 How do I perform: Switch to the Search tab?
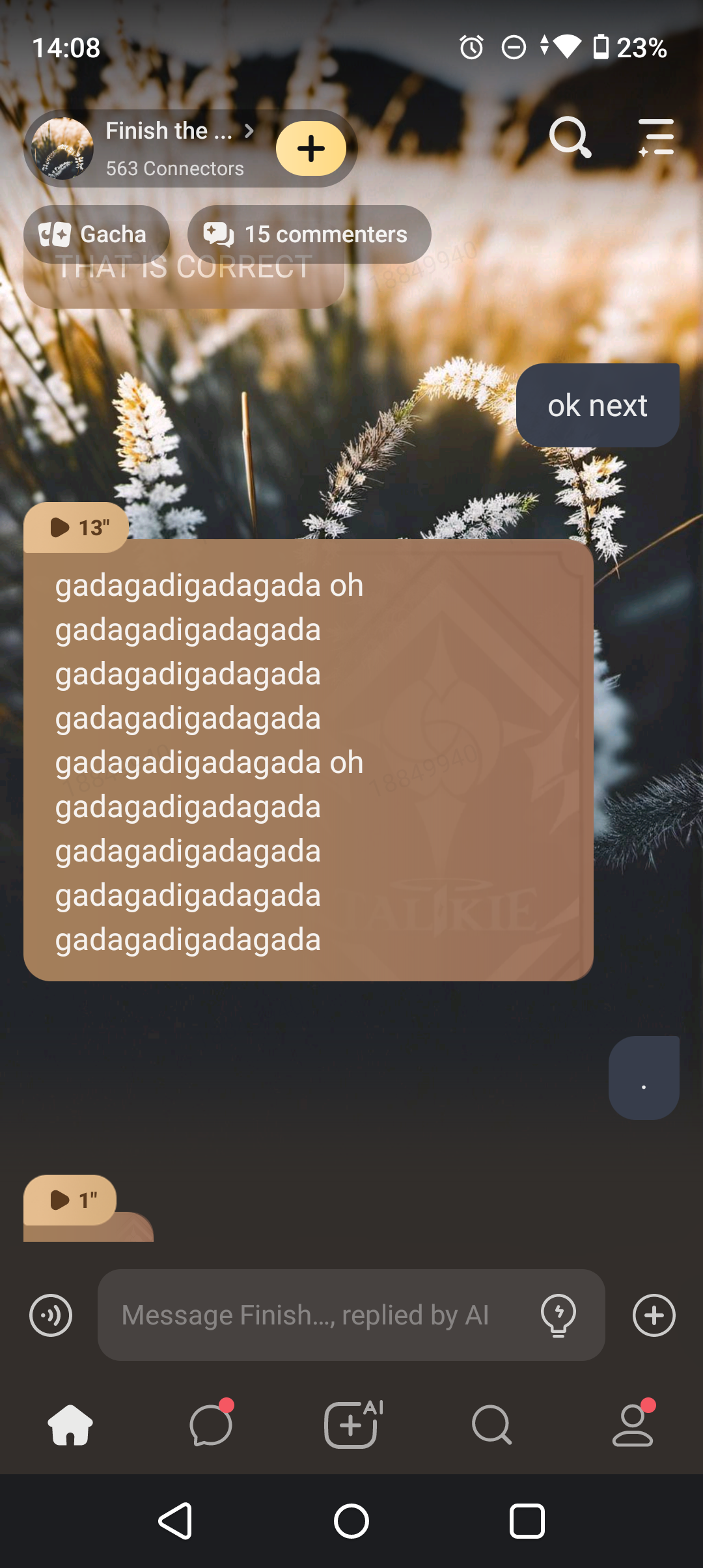(492, 1425)
